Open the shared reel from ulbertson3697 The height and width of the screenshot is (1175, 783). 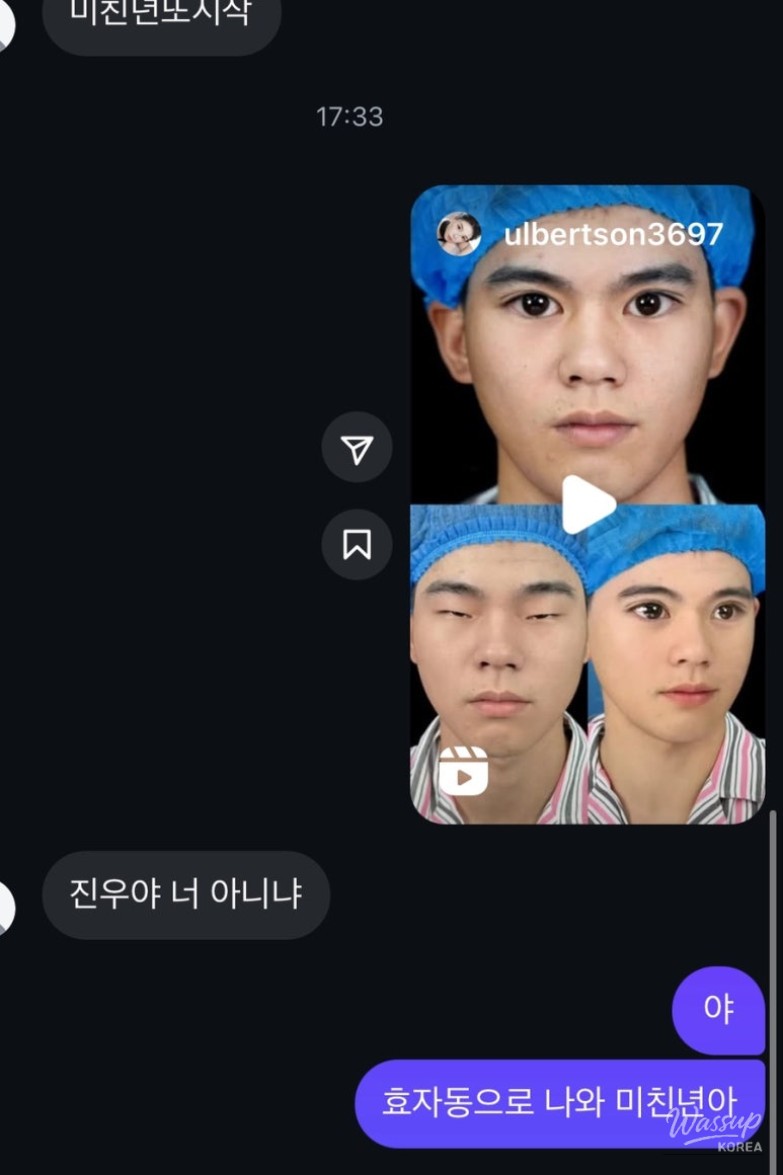pos(587,504)
